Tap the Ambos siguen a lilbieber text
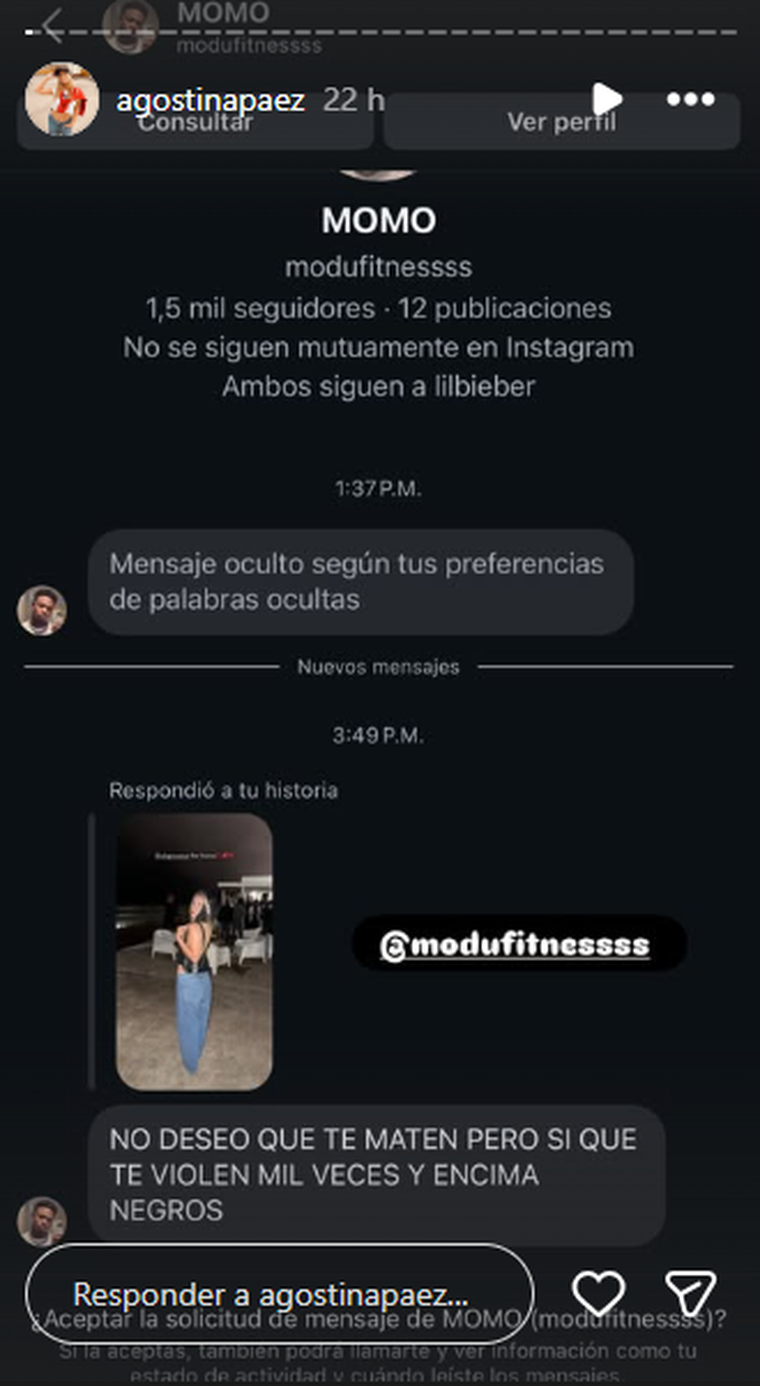Viewport: 760px width, 1386px height. (379, 385)
